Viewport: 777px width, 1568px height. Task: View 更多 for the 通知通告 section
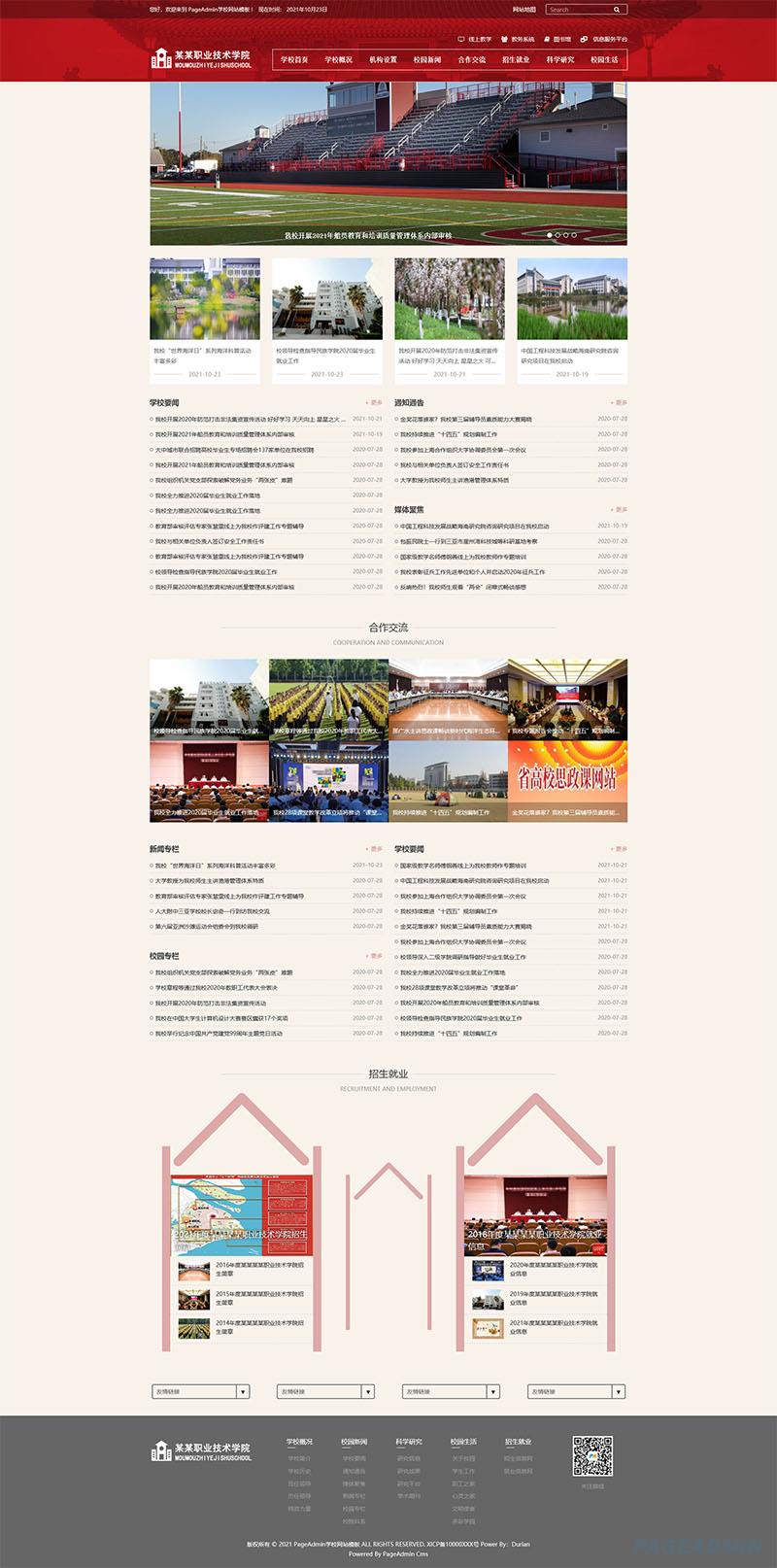pyautogui.click(x=619, y=403)
